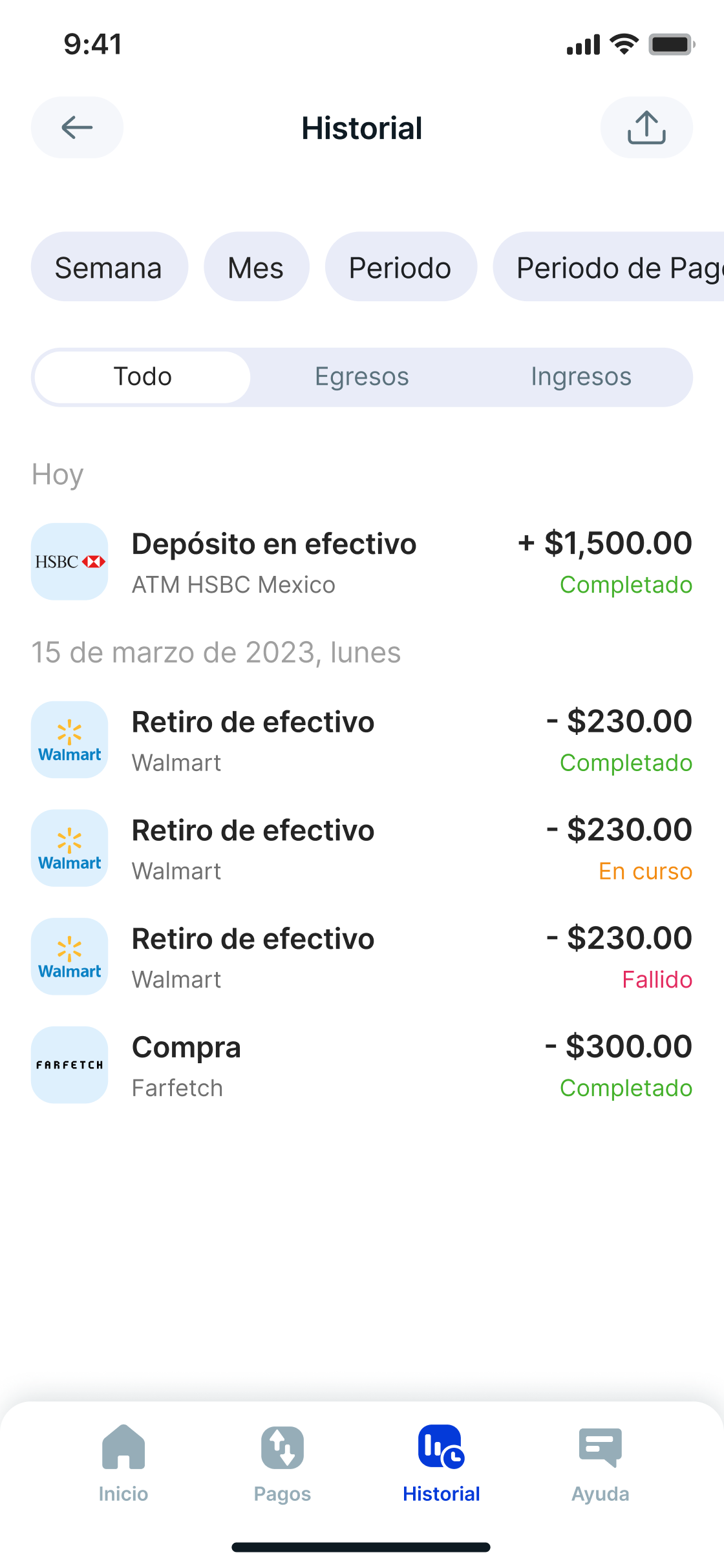Open the completed Walmart cash withdrawal
Viewport: 724px width, 1568px height.
(x=361, y=740)
